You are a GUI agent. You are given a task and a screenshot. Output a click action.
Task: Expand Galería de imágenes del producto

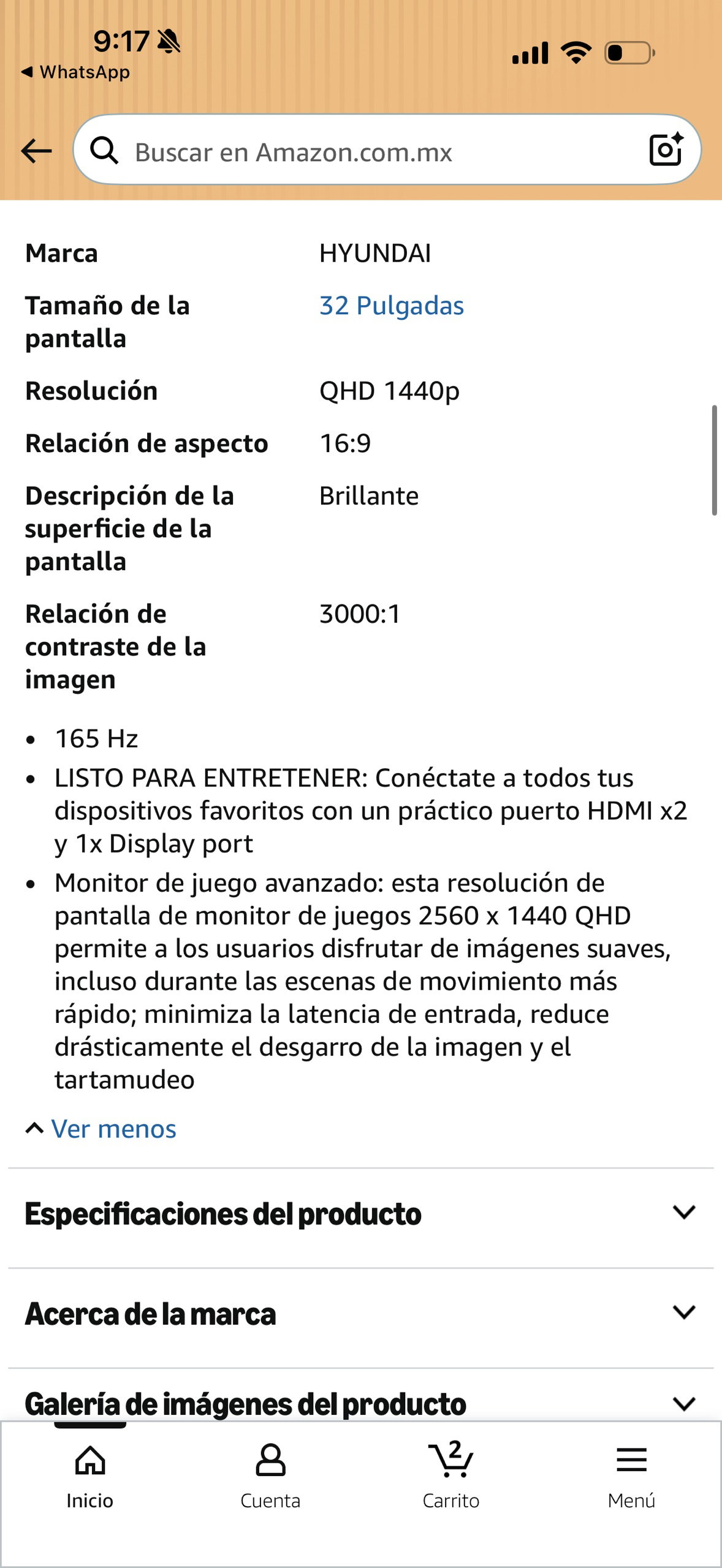[x=360, y=1403]
